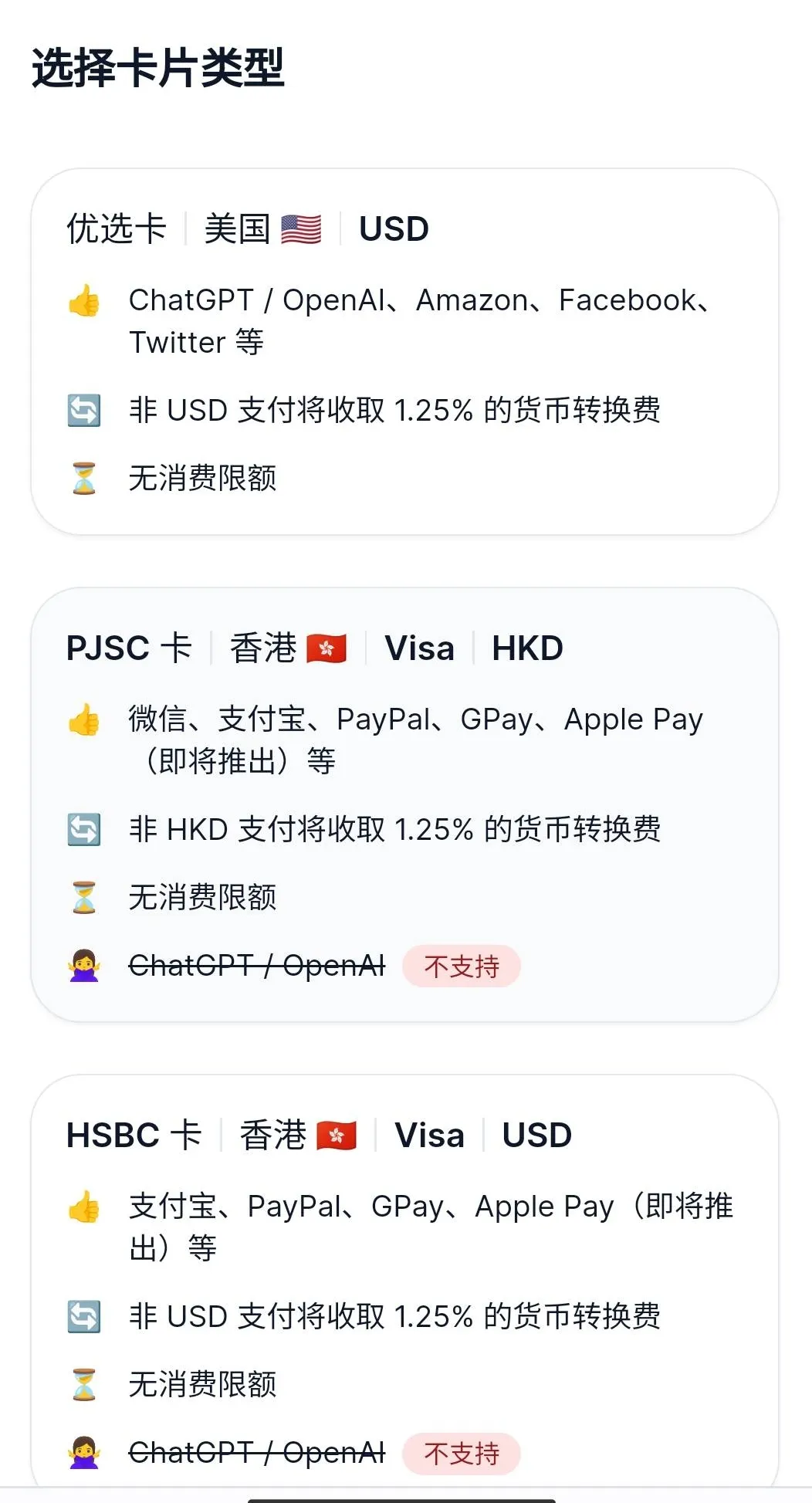Select the 优选卡 美国 USD card
Viewport: 812px width, 1503px height.
point(404,352)
